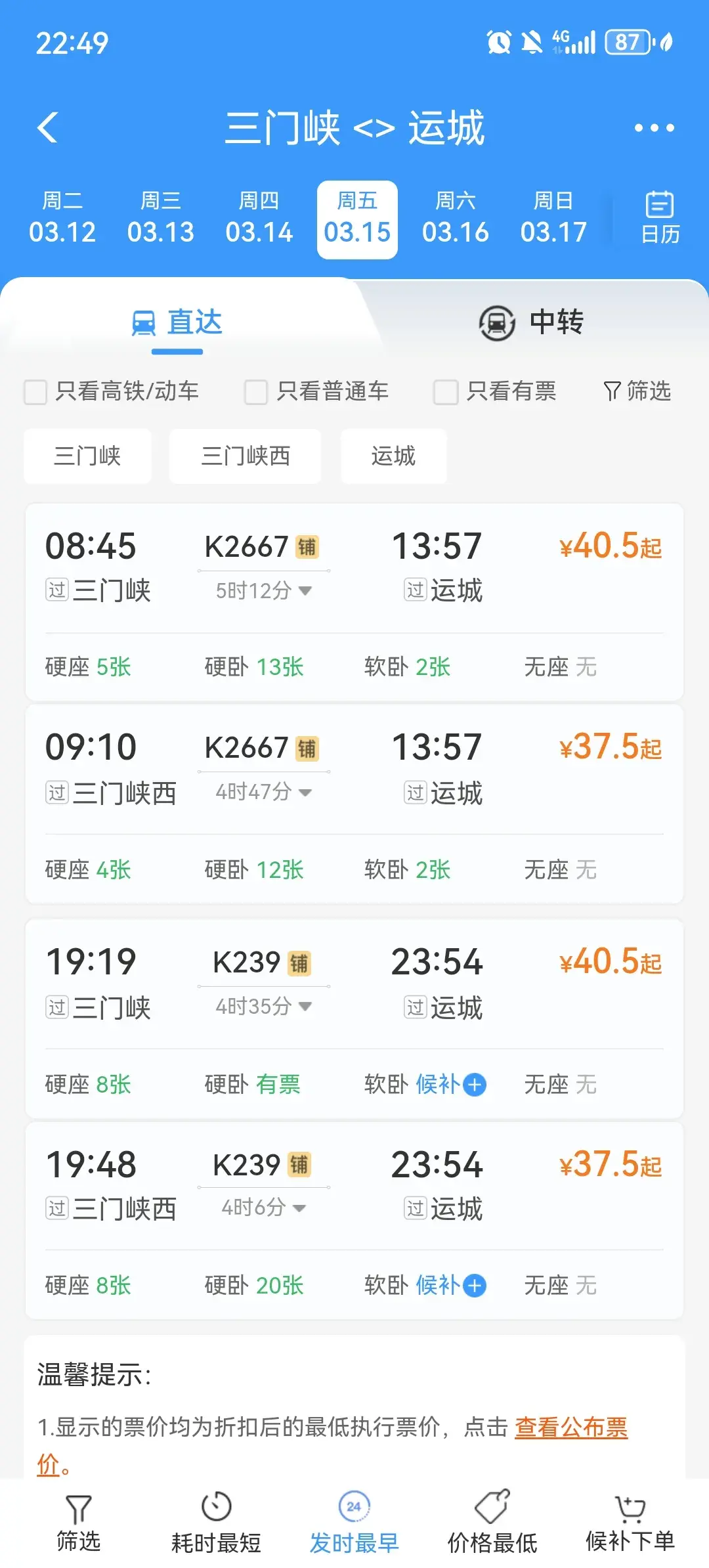The height and width of the screenshot is (1568, 709).
Task: Open 候补下单 in bottom bar
Action: coord(630,1523)
